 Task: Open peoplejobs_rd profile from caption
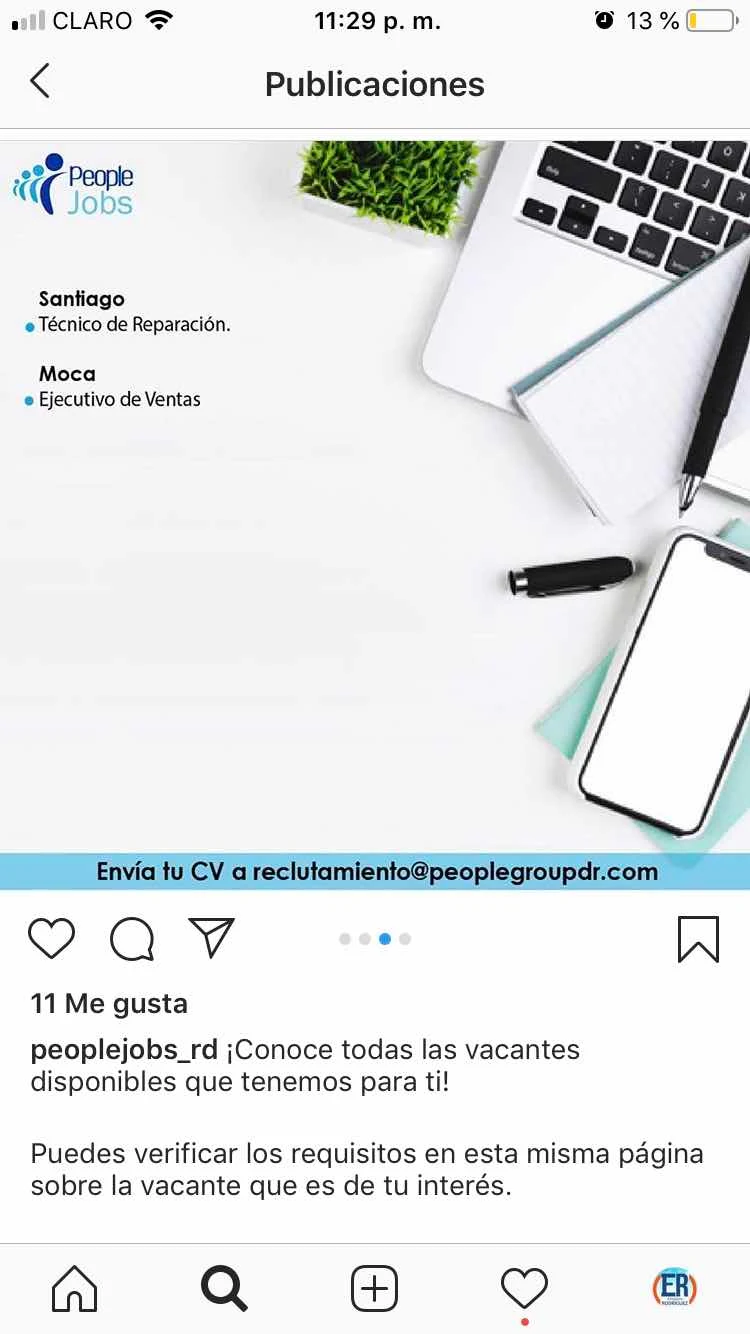coord(124,1050)
